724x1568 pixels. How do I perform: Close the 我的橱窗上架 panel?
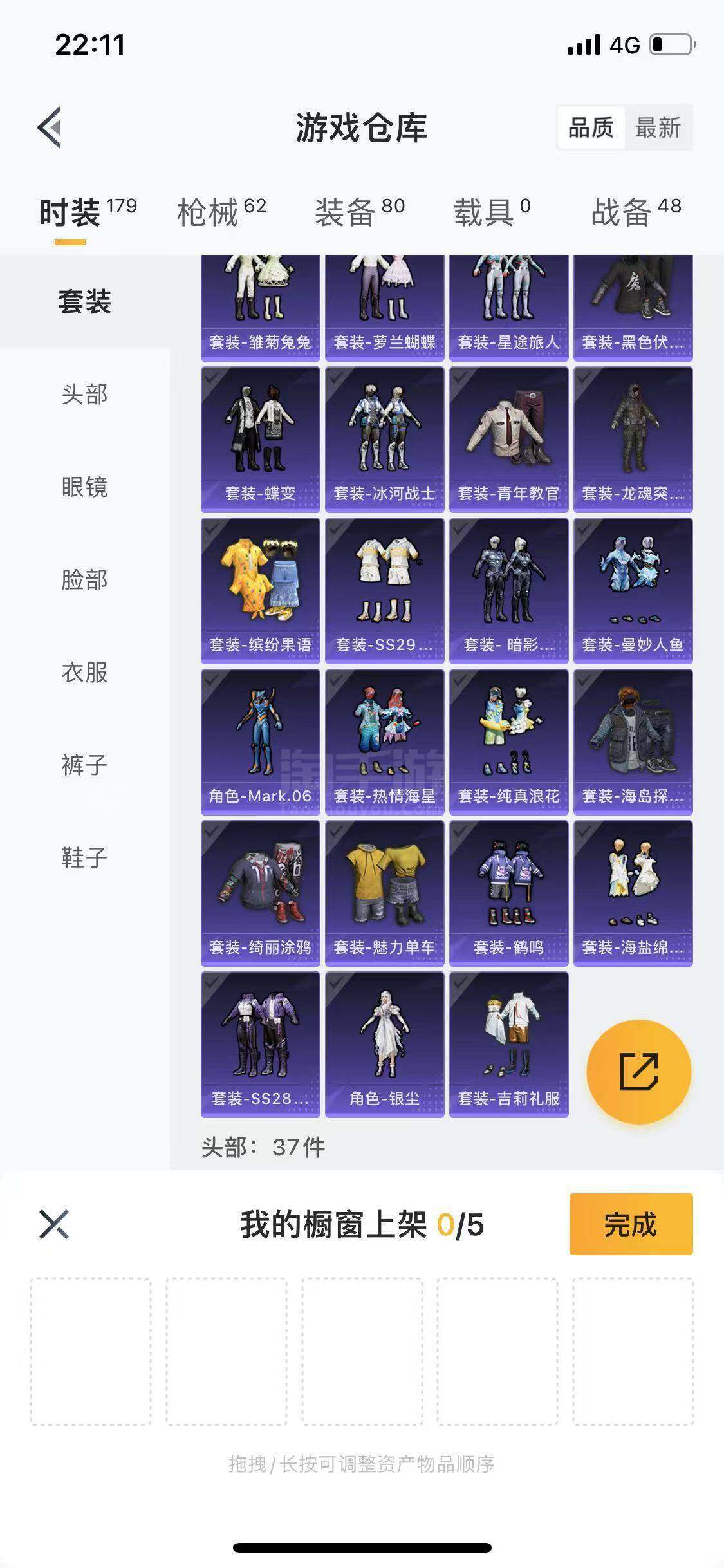pyautogui.click(x=54, y=1224)
